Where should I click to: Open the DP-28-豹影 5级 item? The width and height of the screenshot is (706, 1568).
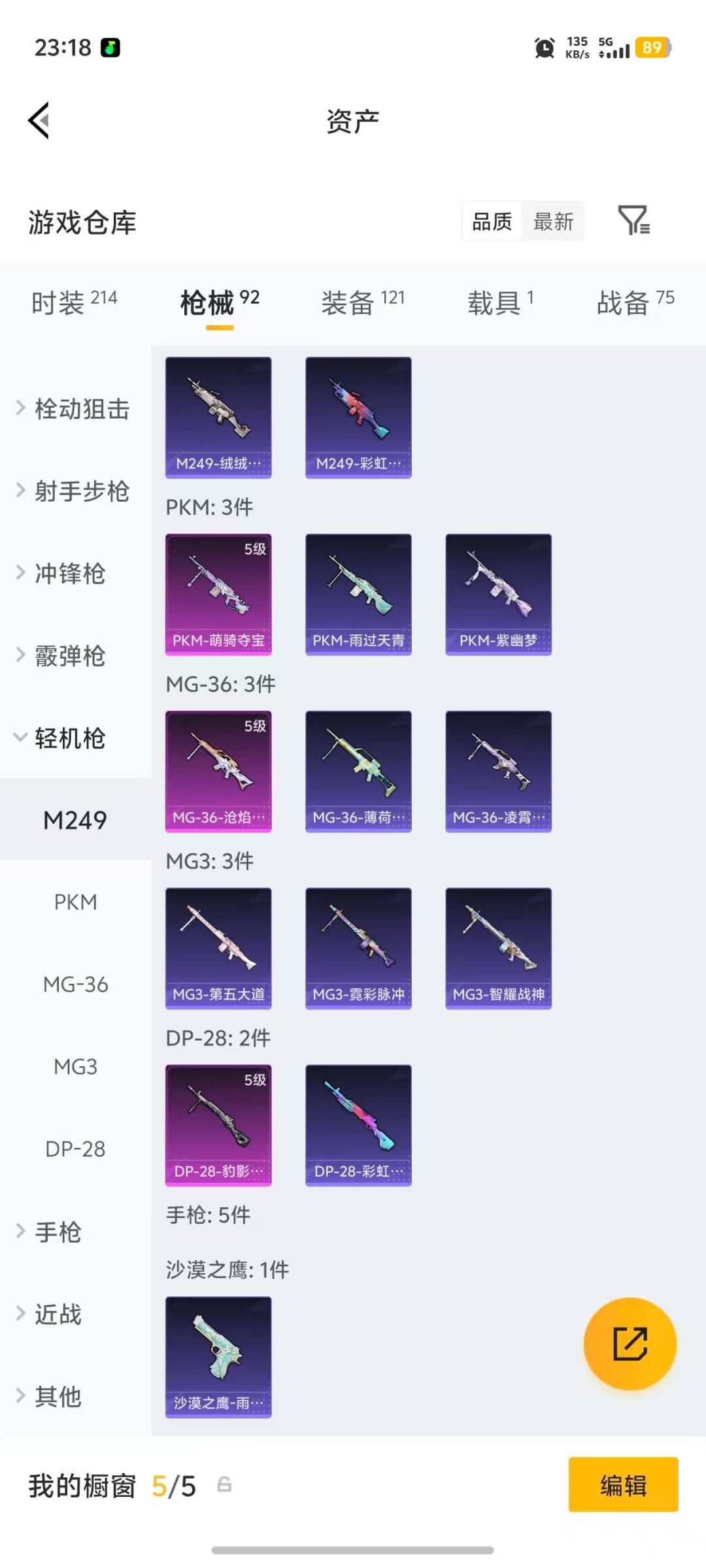[218, 1124]
